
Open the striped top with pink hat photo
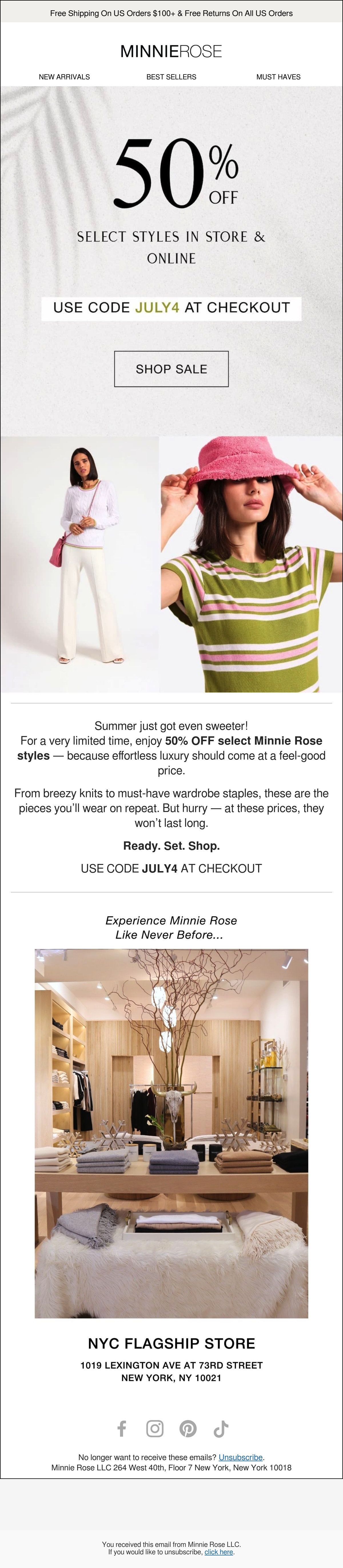point(251,564)
